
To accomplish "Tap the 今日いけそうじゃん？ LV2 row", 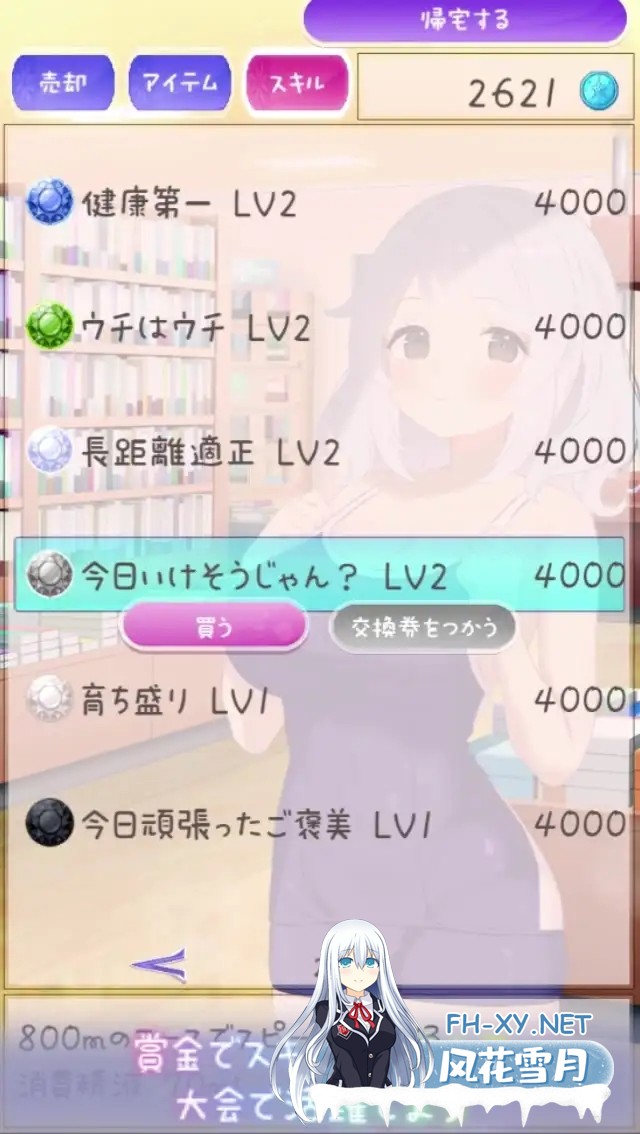I will pos(320,575).
